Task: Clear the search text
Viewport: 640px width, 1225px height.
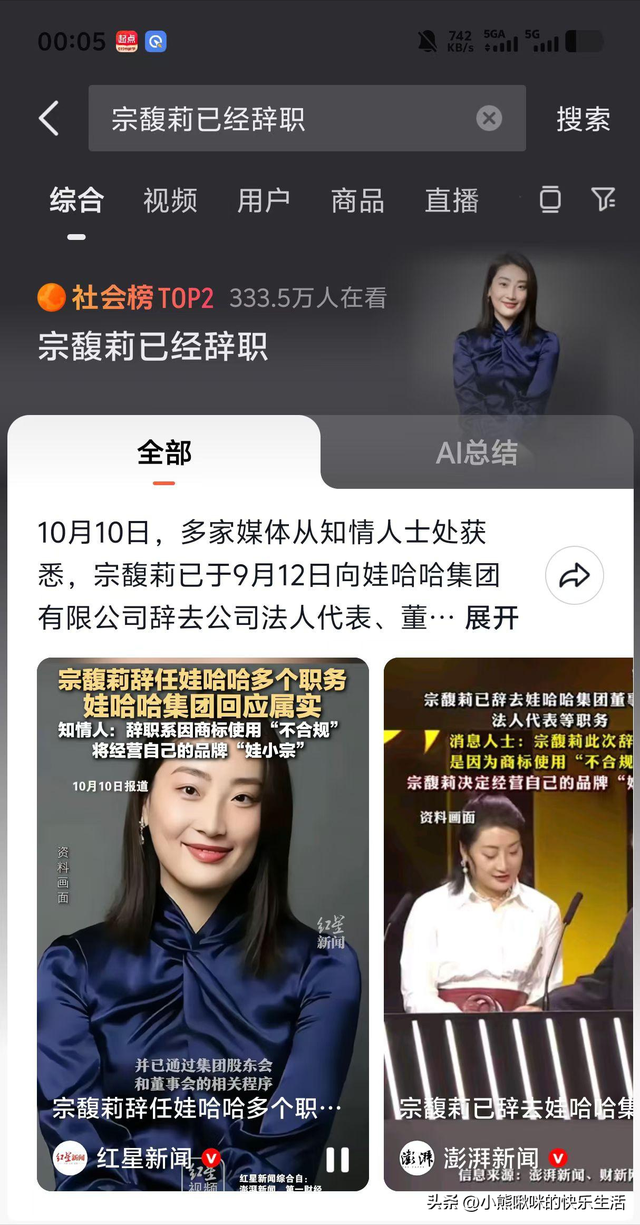Action: pos(489,119)
